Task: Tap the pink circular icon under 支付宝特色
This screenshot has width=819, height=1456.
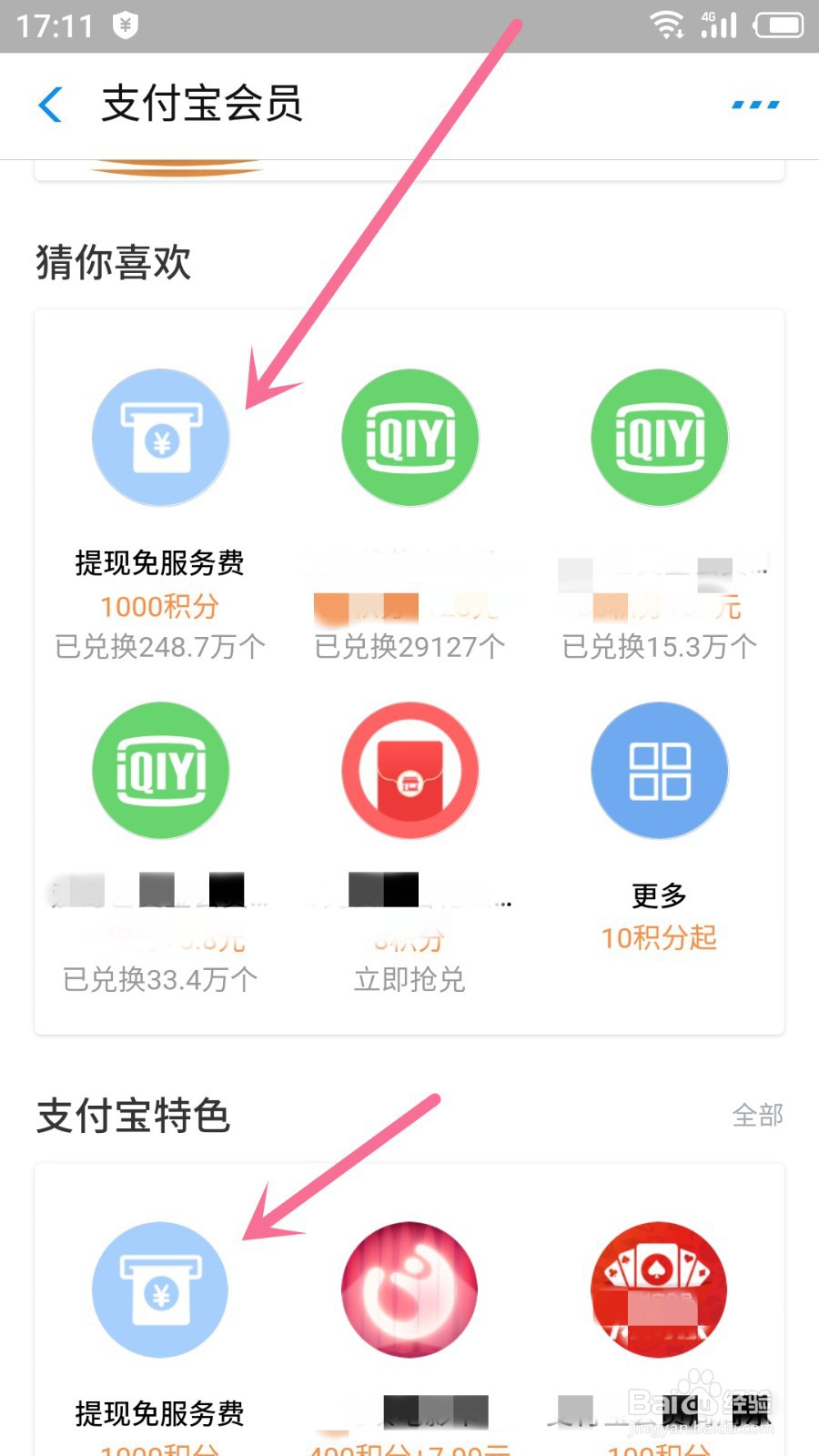Action: click(x=409, y=1289)
